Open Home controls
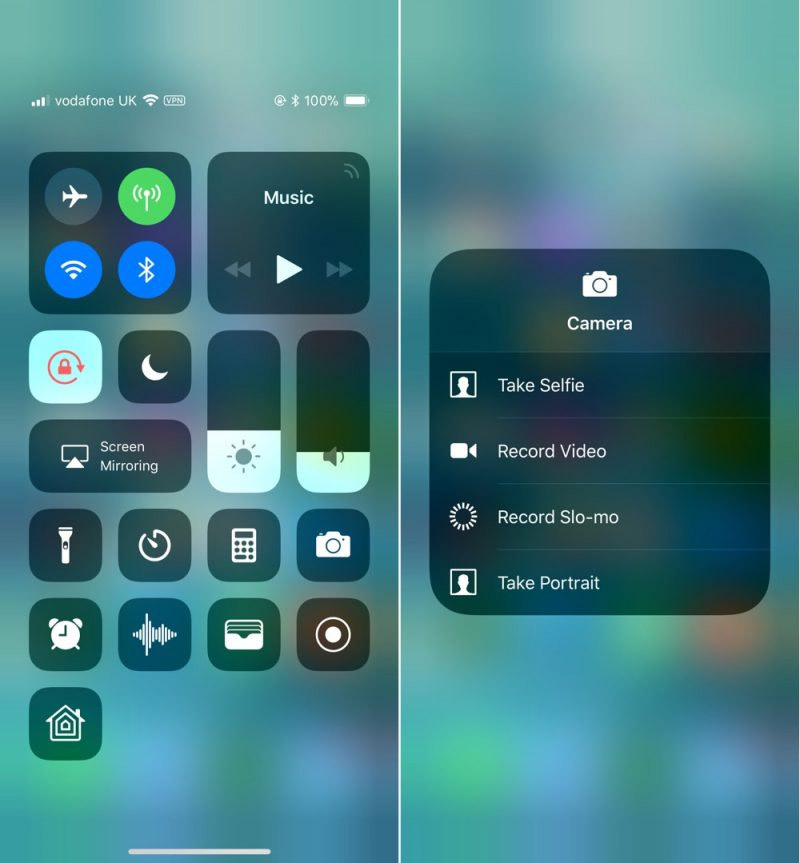Image resolution: width=800 pixels, height=863 pixels. pyautogui.click(x=65, y=723)
